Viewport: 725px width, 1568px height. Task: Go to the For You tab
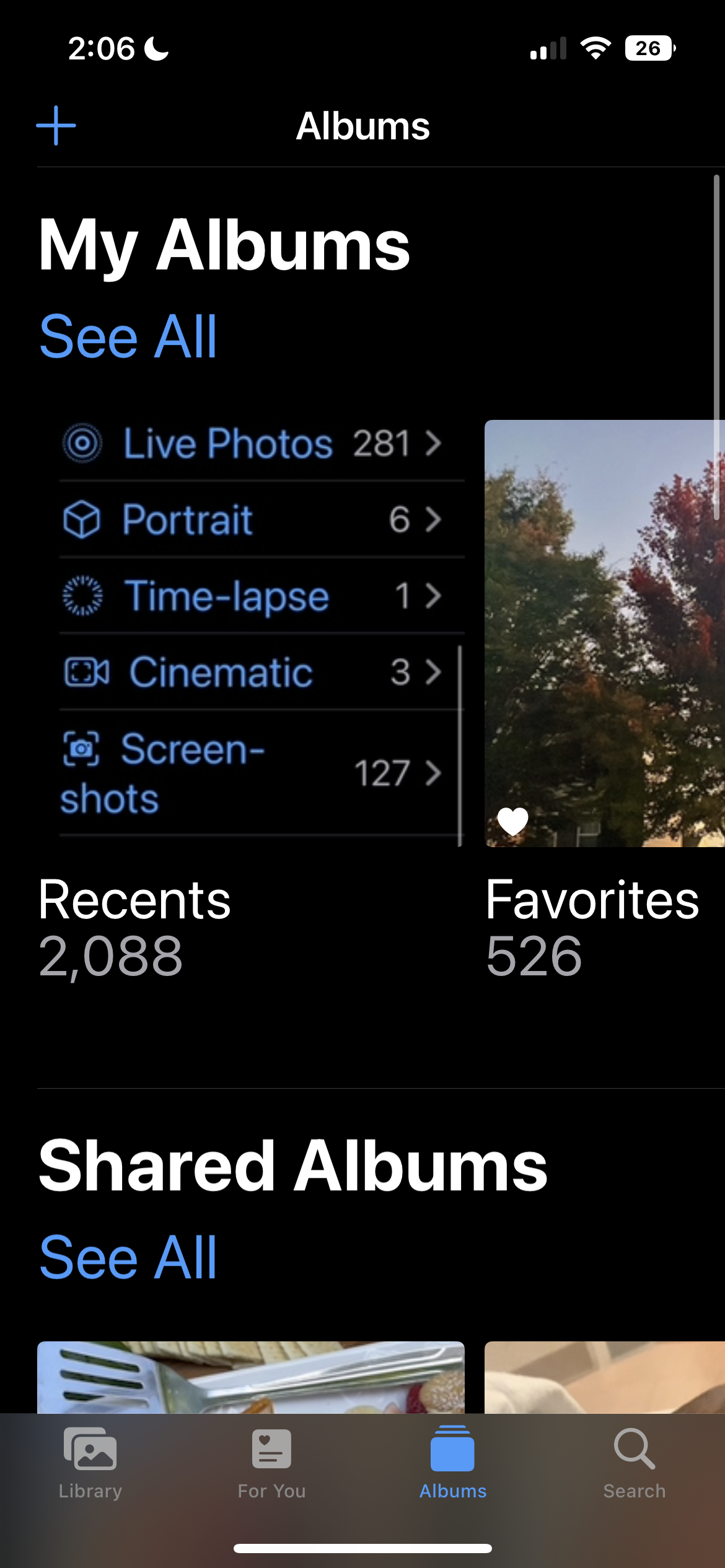(271, 1463)
